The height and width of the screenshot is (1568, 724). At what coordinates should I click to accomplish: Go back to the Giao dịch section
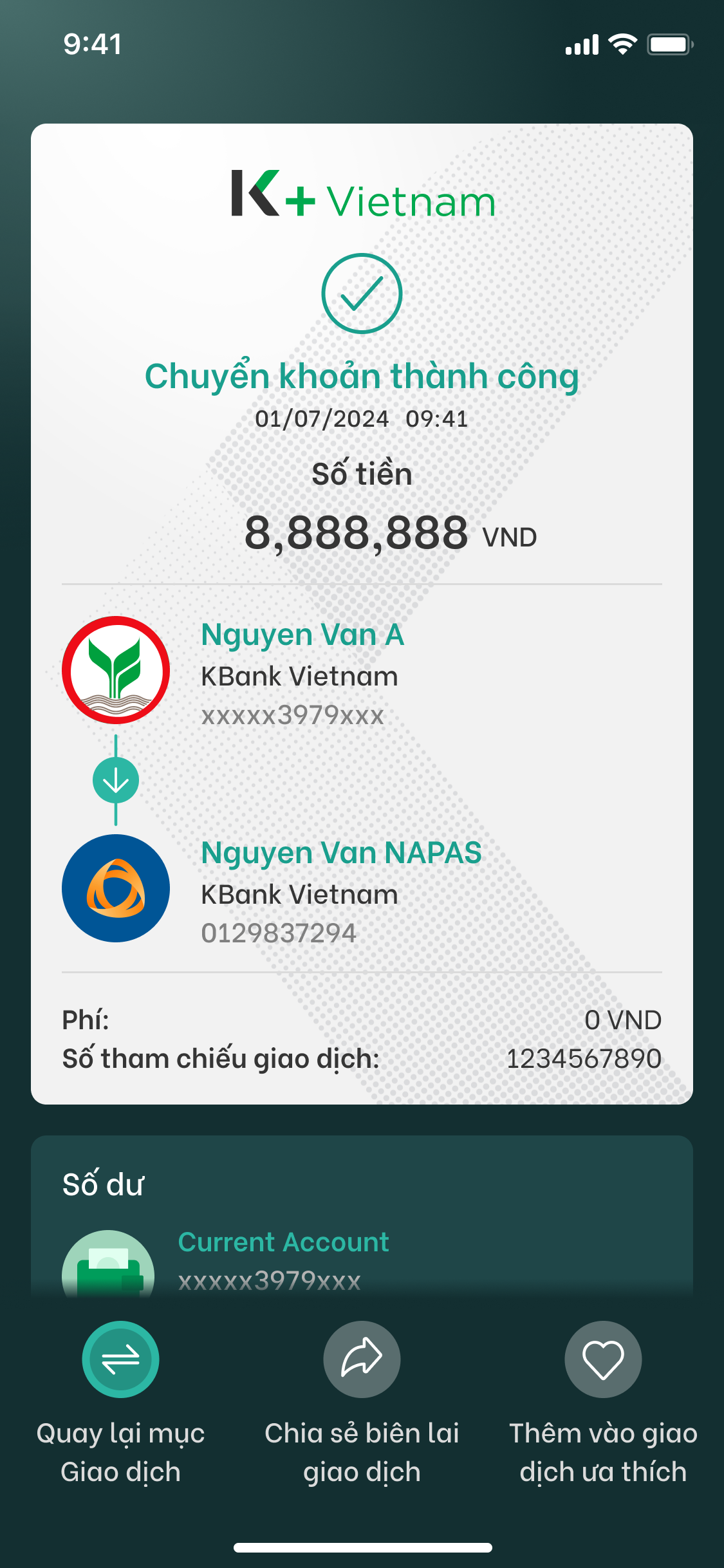click(120, 1359)
